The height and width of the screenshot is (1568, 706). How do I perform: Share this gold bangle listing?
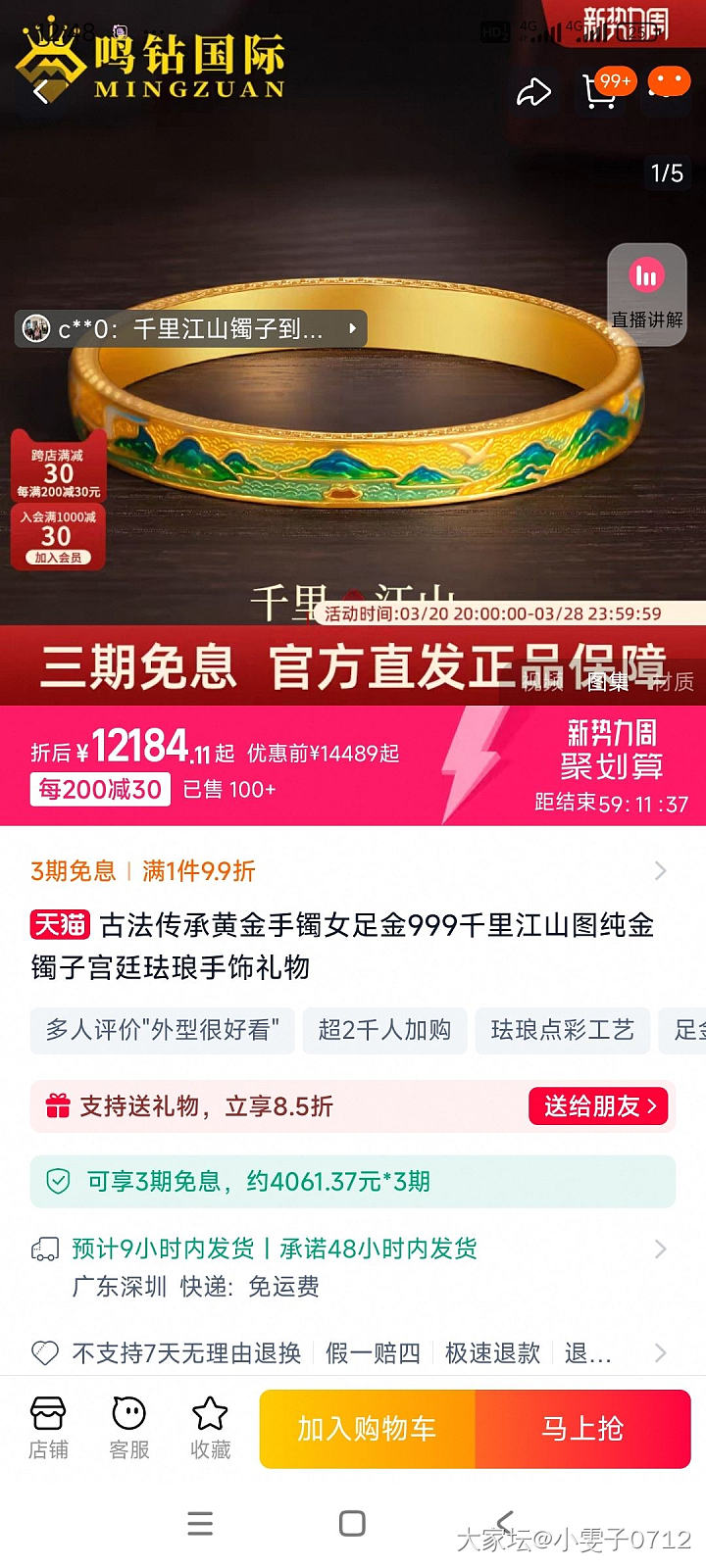[533, 92]
